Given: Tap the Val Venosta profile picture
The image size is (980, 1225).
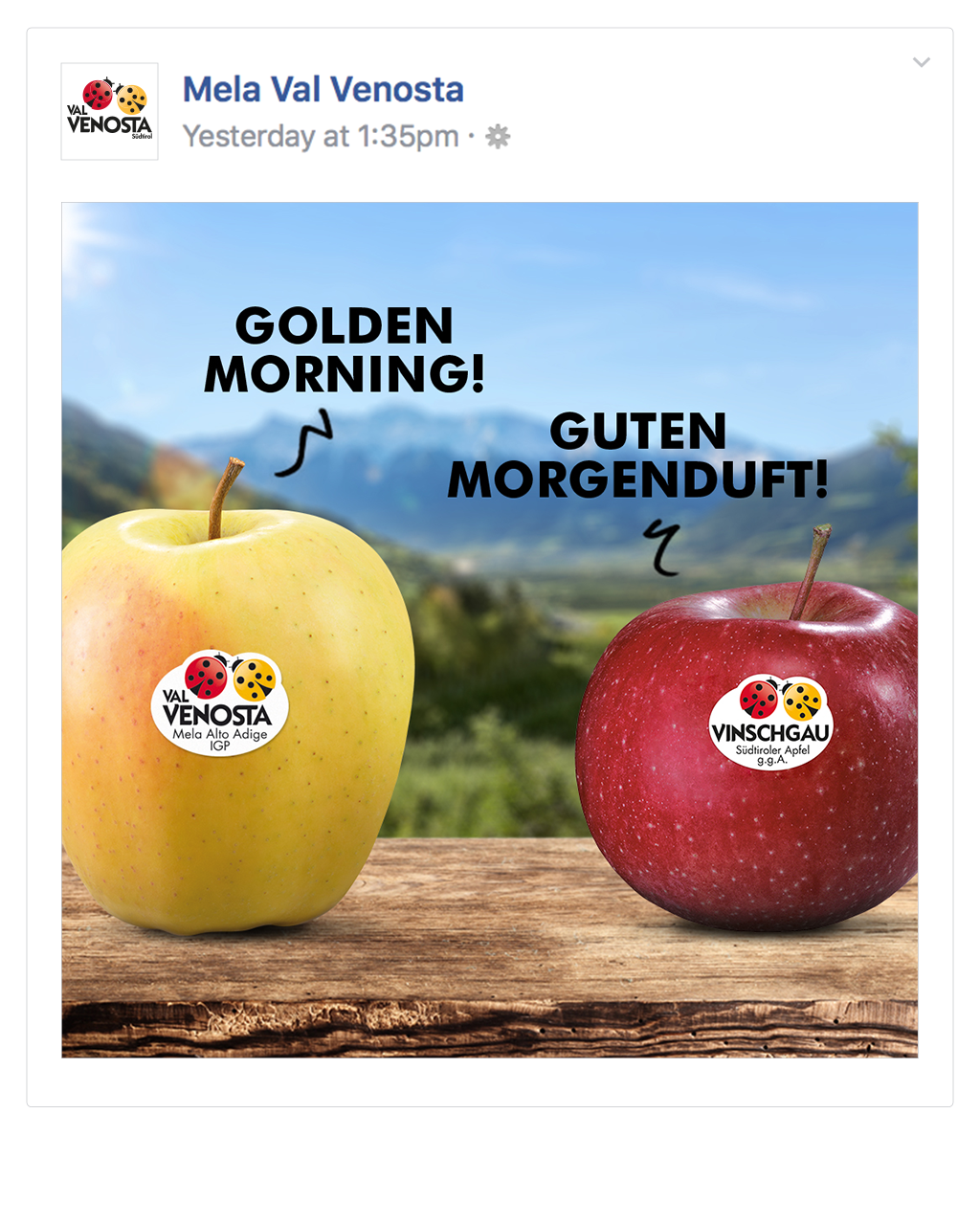Looking at the screenshot, I should [109, 111].
